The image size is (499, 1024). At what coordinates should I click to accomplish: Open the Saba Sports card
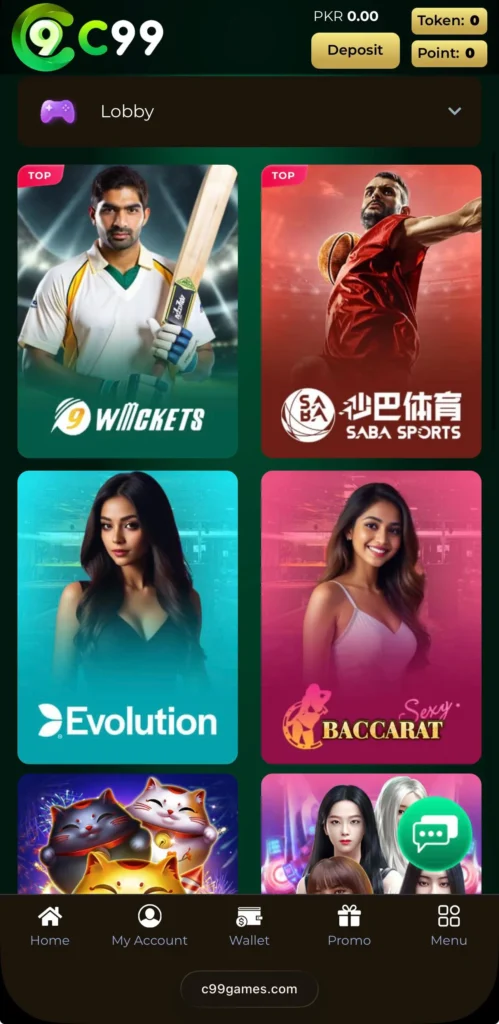(x=371, y=311)
